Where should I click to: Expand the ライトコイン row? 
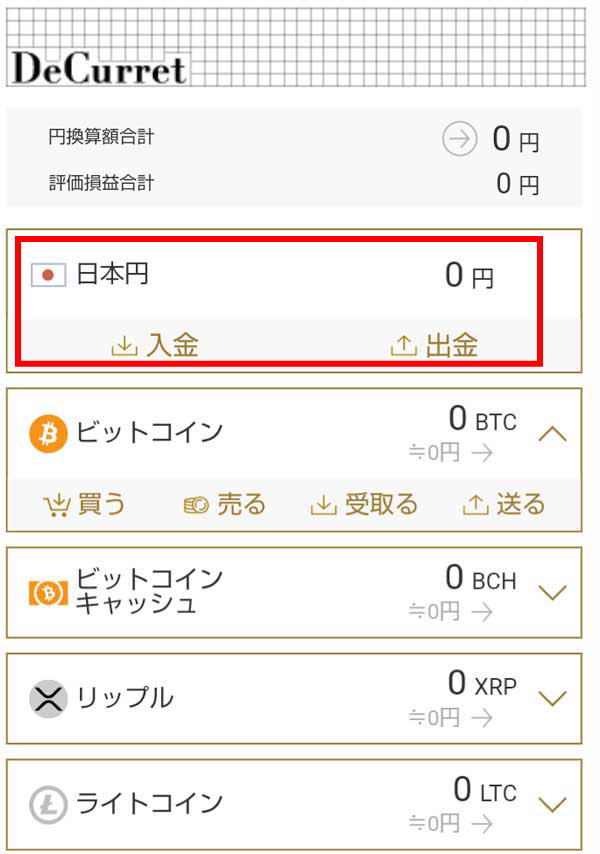[x=552, y=803]
